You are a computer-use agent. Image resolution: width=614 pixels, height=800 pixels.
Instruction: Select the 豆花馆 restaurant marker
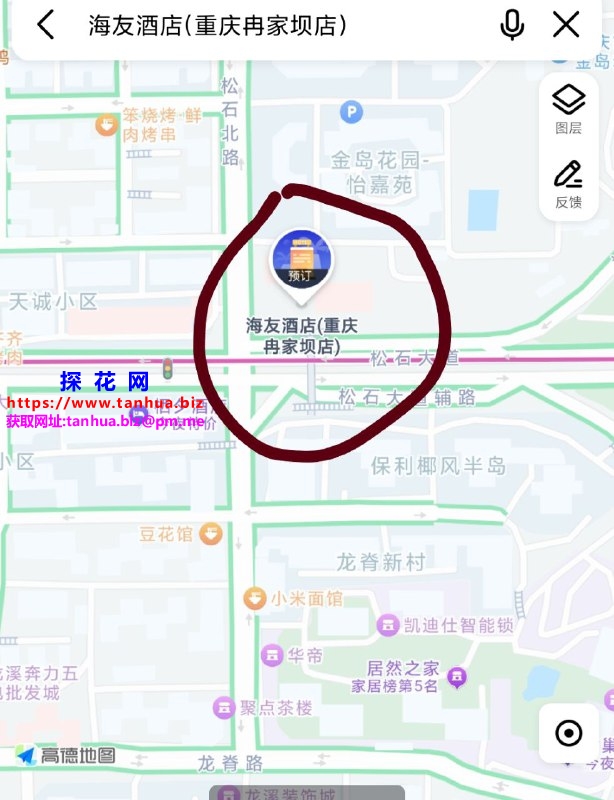click(210, 534)
